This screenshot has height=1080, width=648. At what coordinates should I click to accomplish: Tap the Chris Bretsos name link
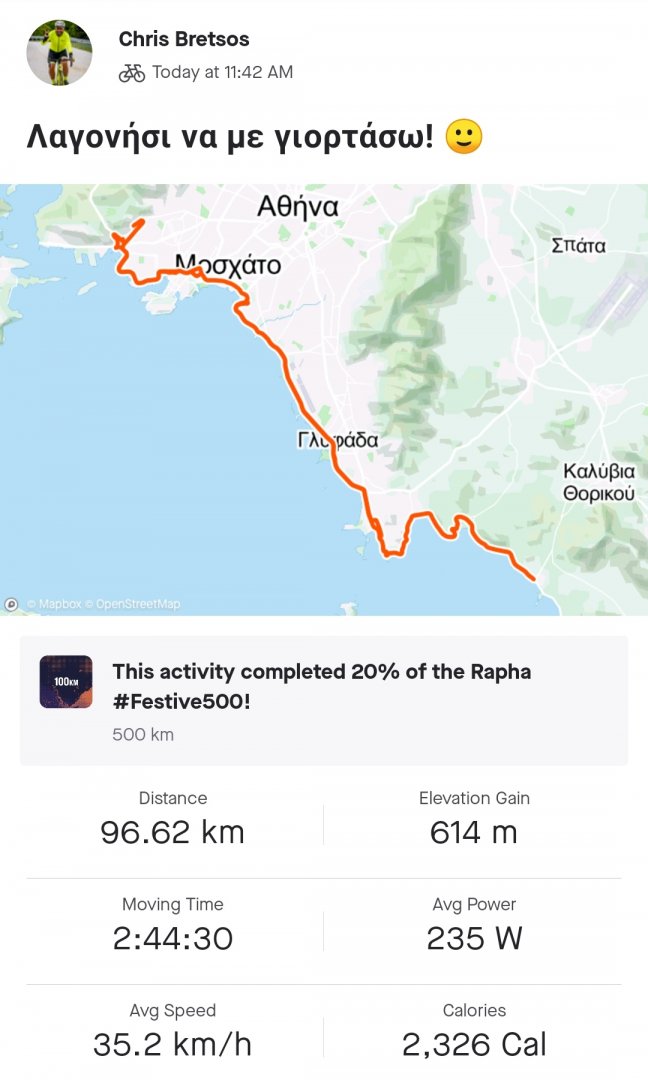[x=184, y=39]
